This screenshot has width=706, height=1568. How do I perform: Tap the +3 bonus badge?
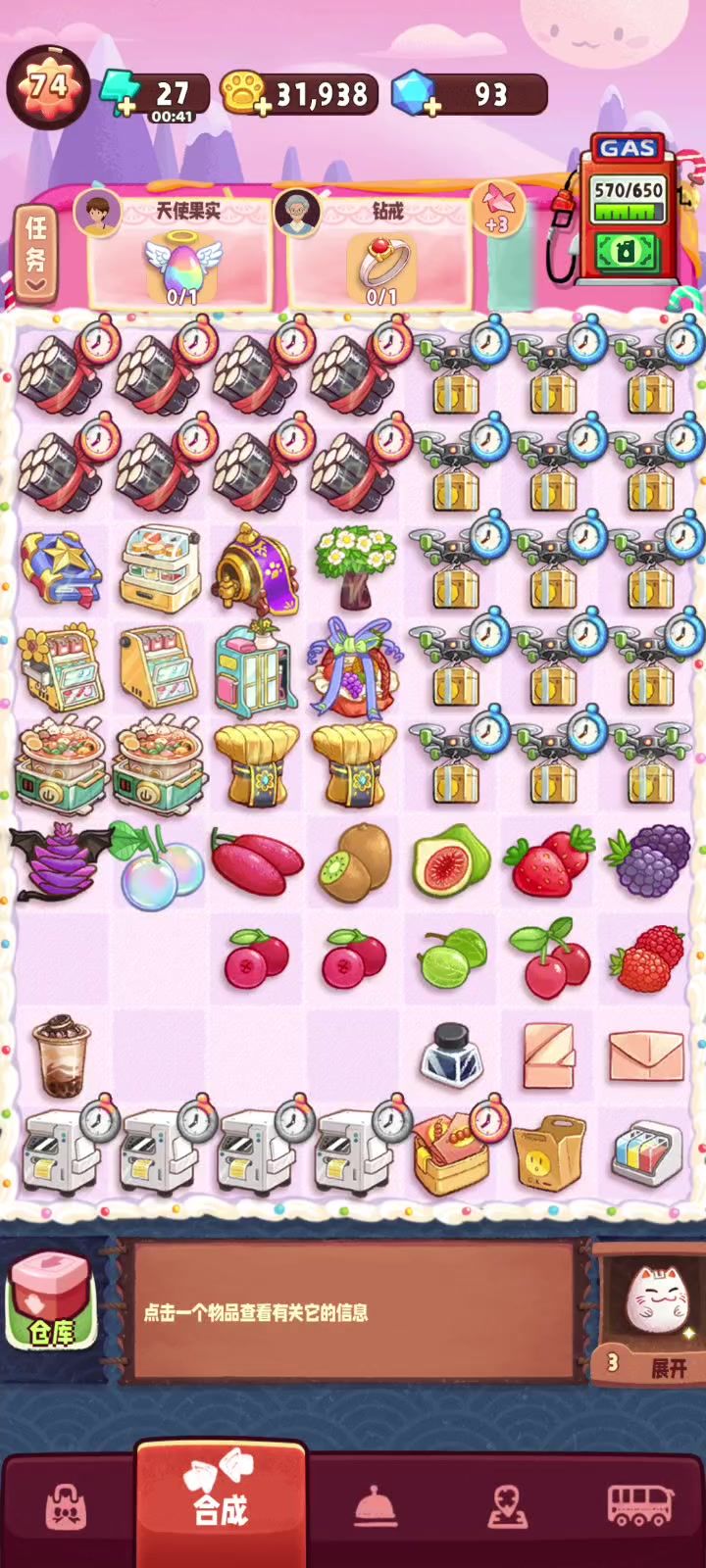497,210
